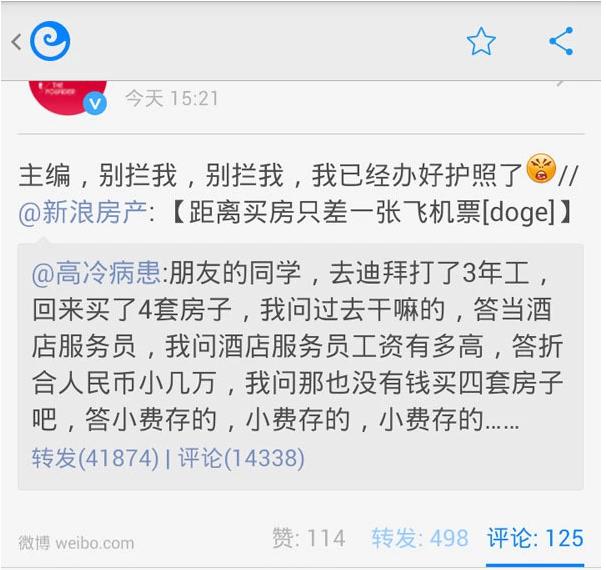Switch to the 评论: 125 comments tab
The width and height of the screenshot is (606, 570).
pyautogui.click(x=535, y=538)
